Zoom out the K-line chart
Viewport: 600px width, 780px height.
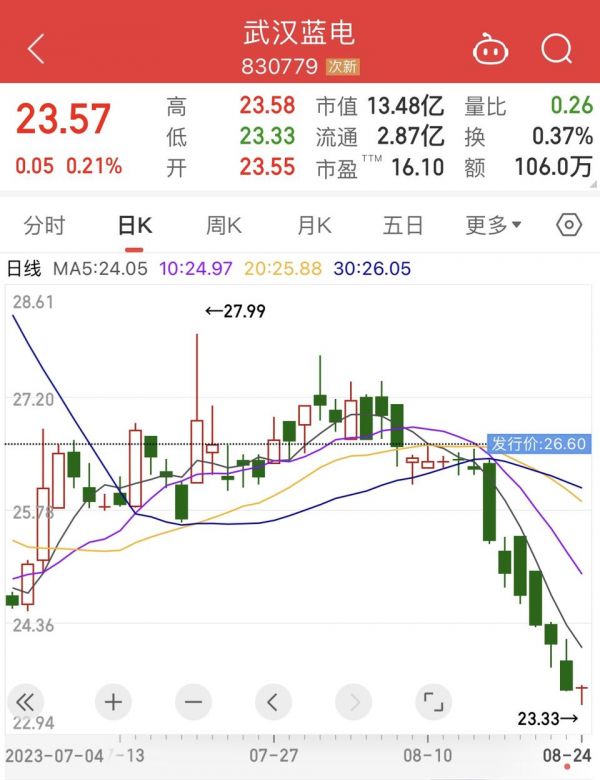coord(193,701)
